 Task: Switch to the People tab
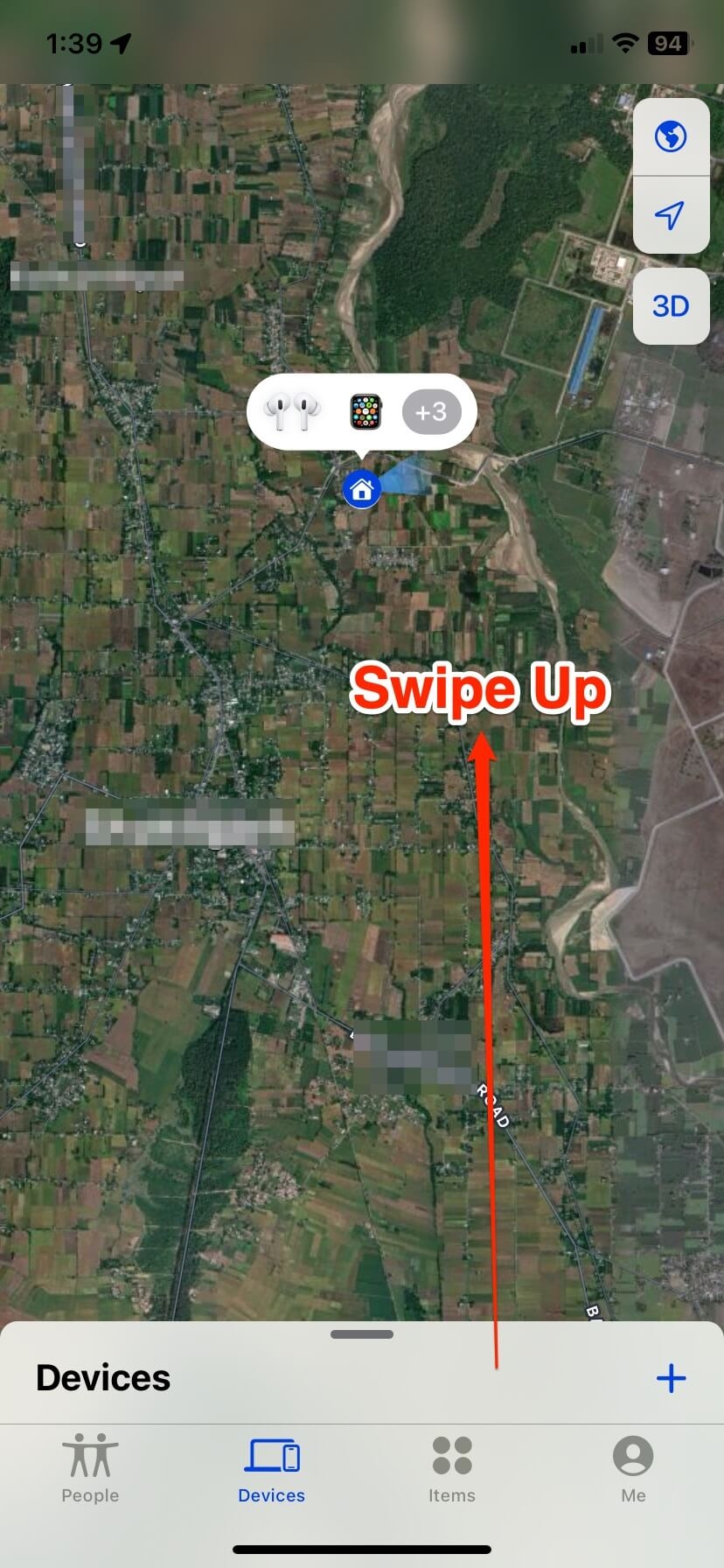(90, 1468)
